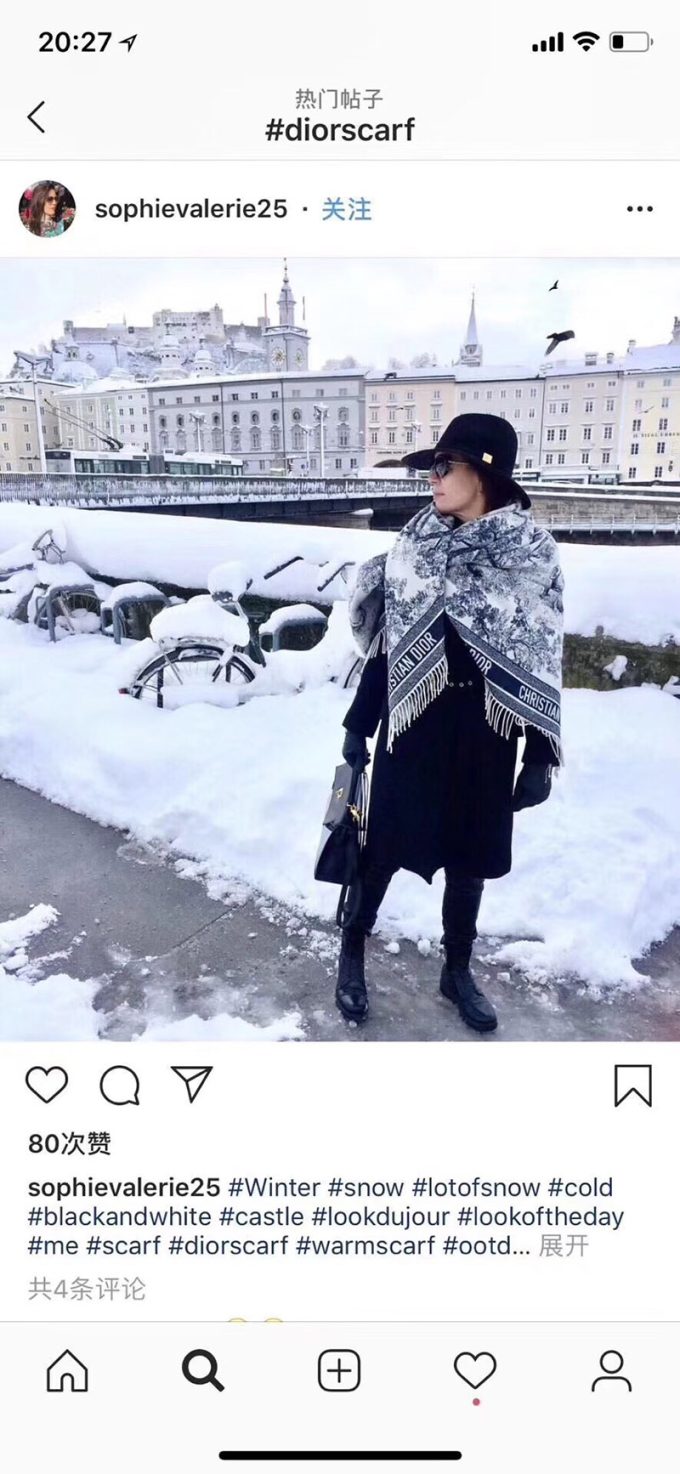Open sophievalerie25 username in post header
This screenshot has width=680, height=1474.
tap(191, 209)
